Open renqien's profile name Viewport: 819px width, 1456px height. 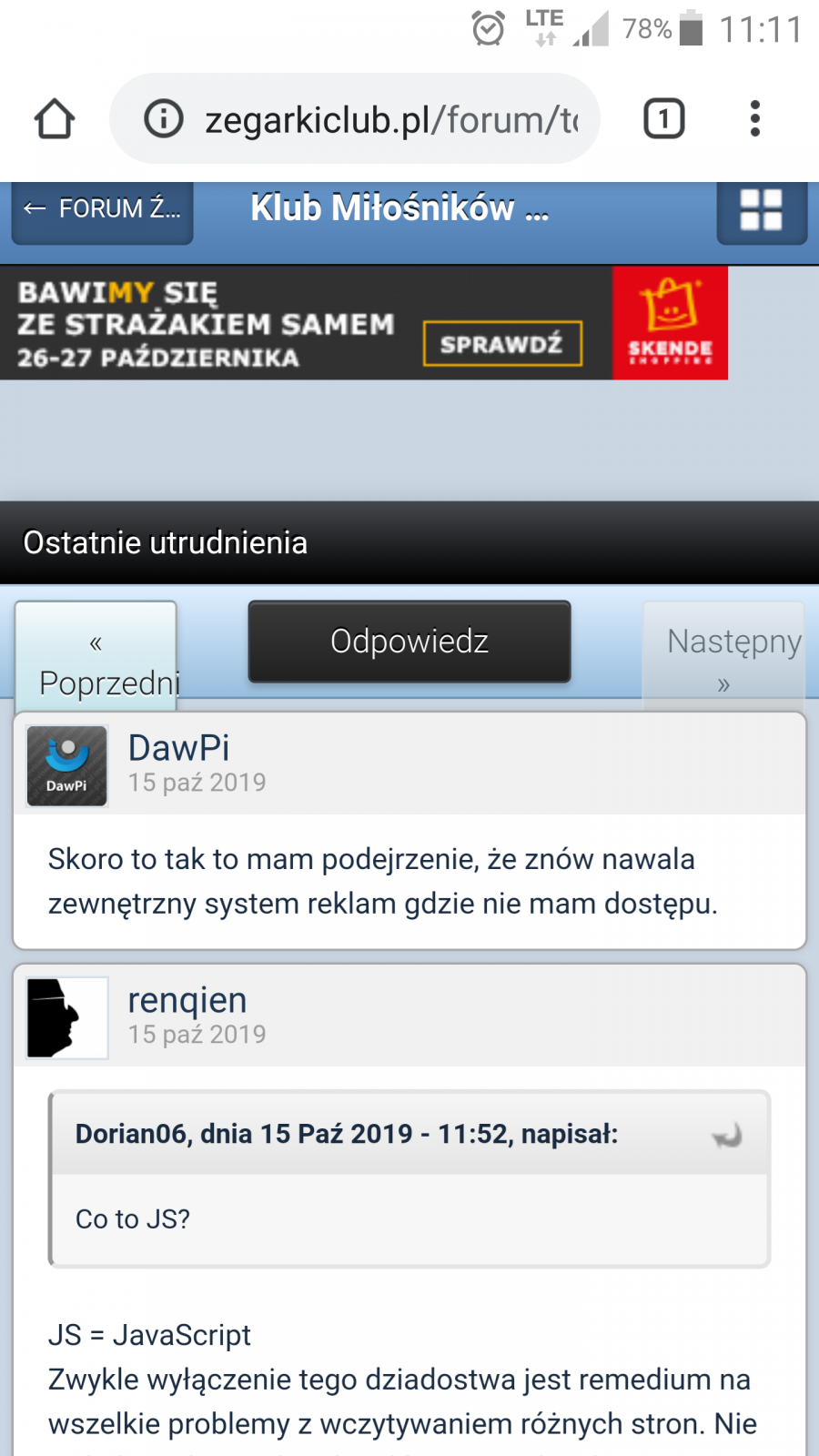(x=187, y=1000)
